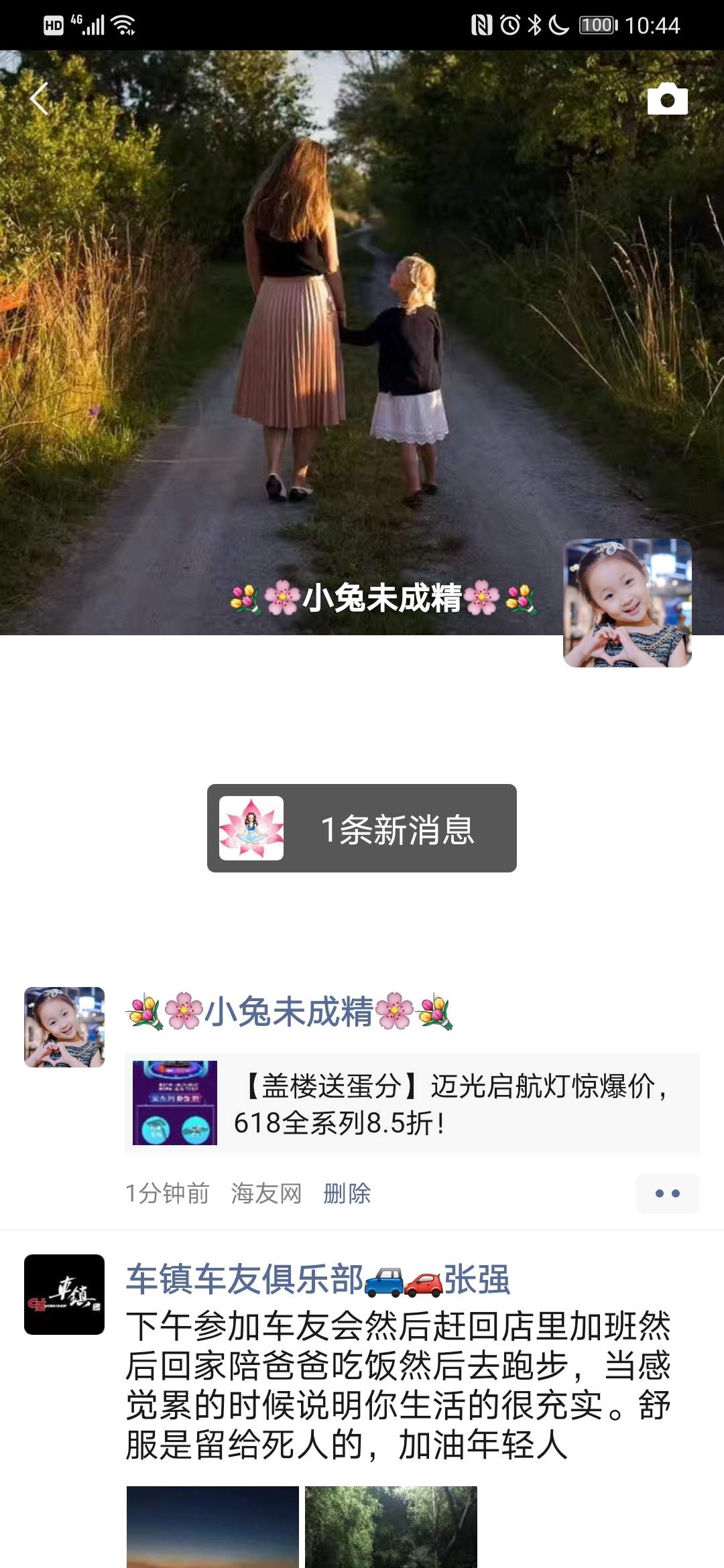This screenshot has height=1568, width=724.
Task: View the sunset photo in 张强's post
Action: 213,1526
